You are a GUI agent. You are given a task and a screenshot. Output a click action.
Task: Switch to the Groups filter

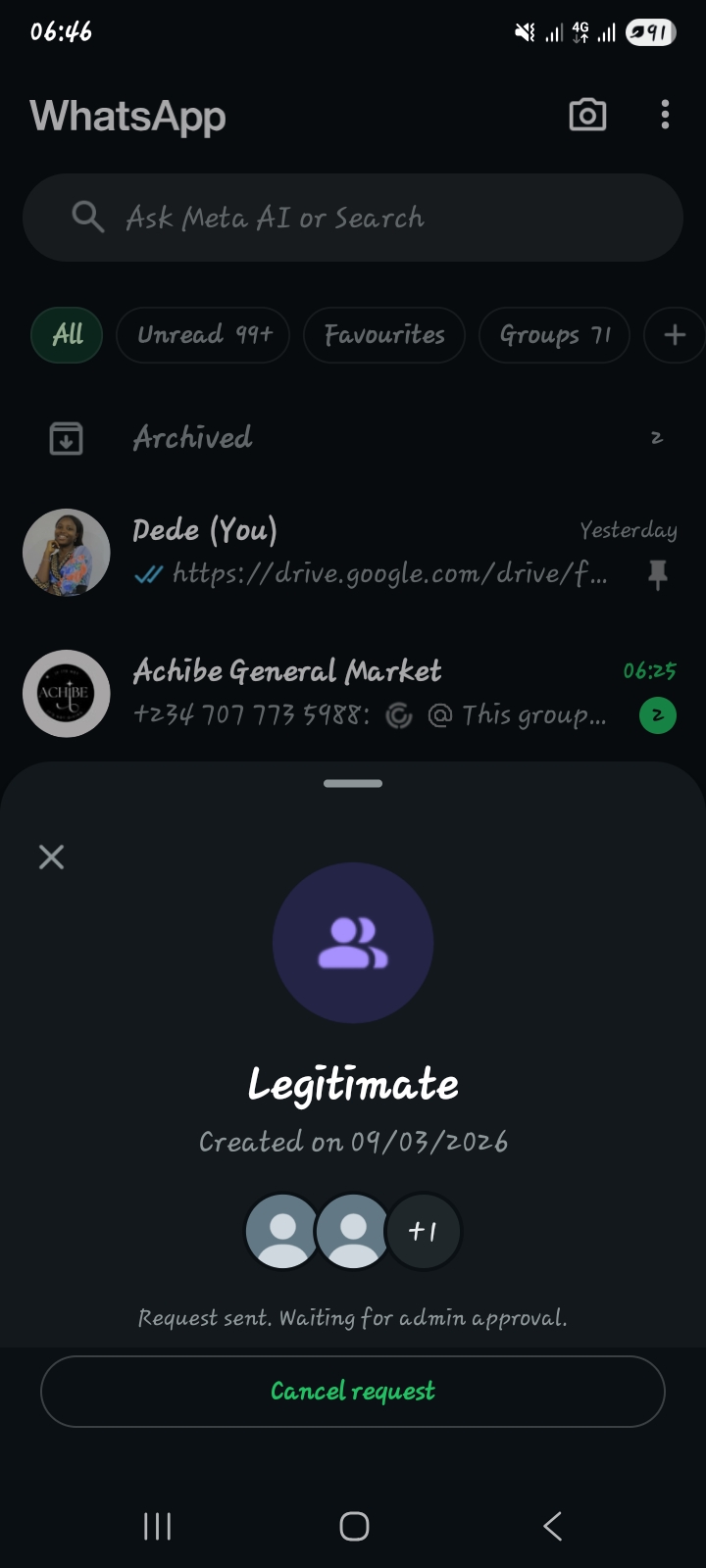pyautogui.click(x=554, y=335)
